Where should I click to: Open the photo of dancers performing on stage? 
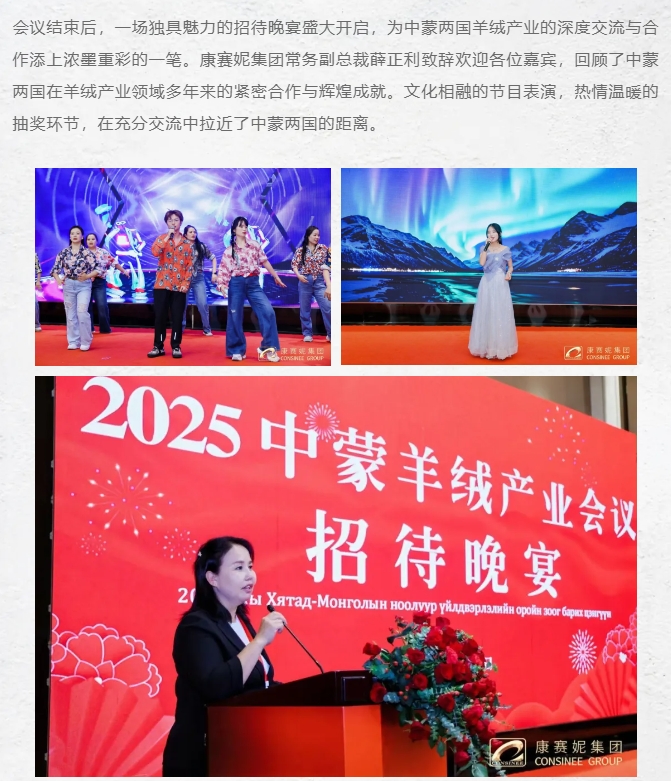(x=183, y=266)
